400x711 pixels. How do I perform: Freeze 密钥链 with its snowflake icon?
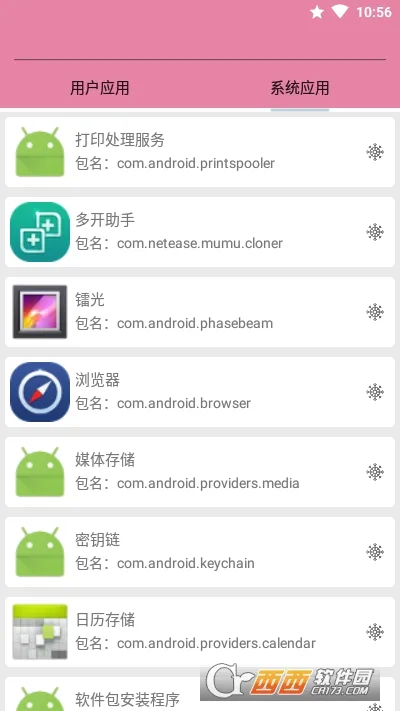point(375,552)
